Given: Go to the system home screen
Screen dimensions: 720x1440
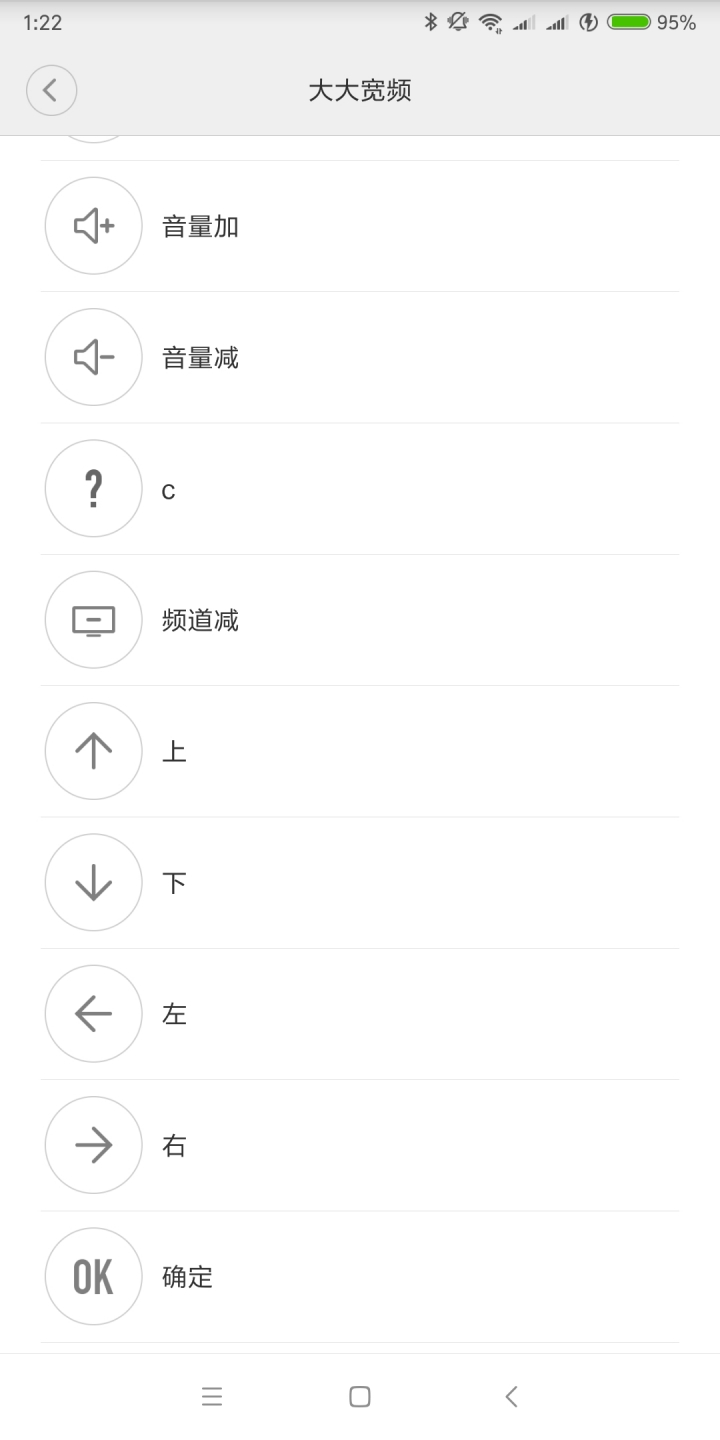Looking at the screenshot, I should pos(360,1397).
